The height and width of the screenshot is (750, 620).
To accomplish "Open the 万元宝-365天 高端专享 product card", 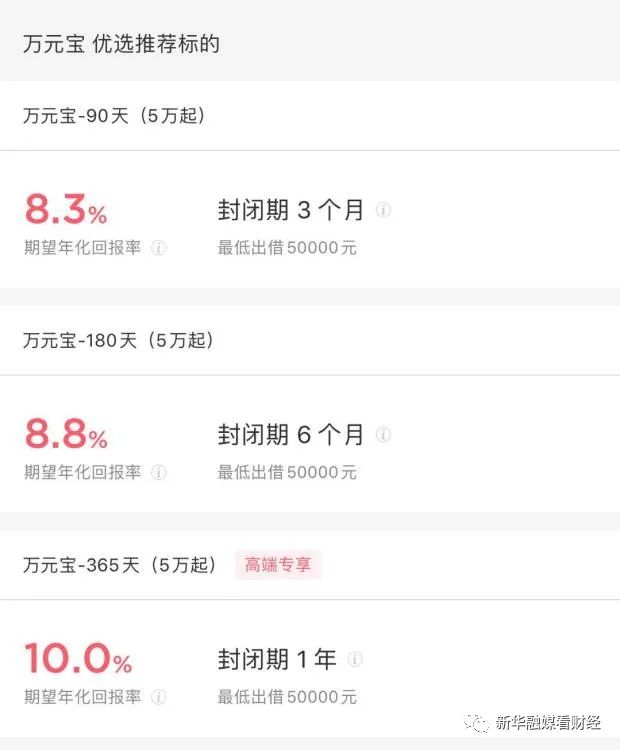I will click(310, 633).
